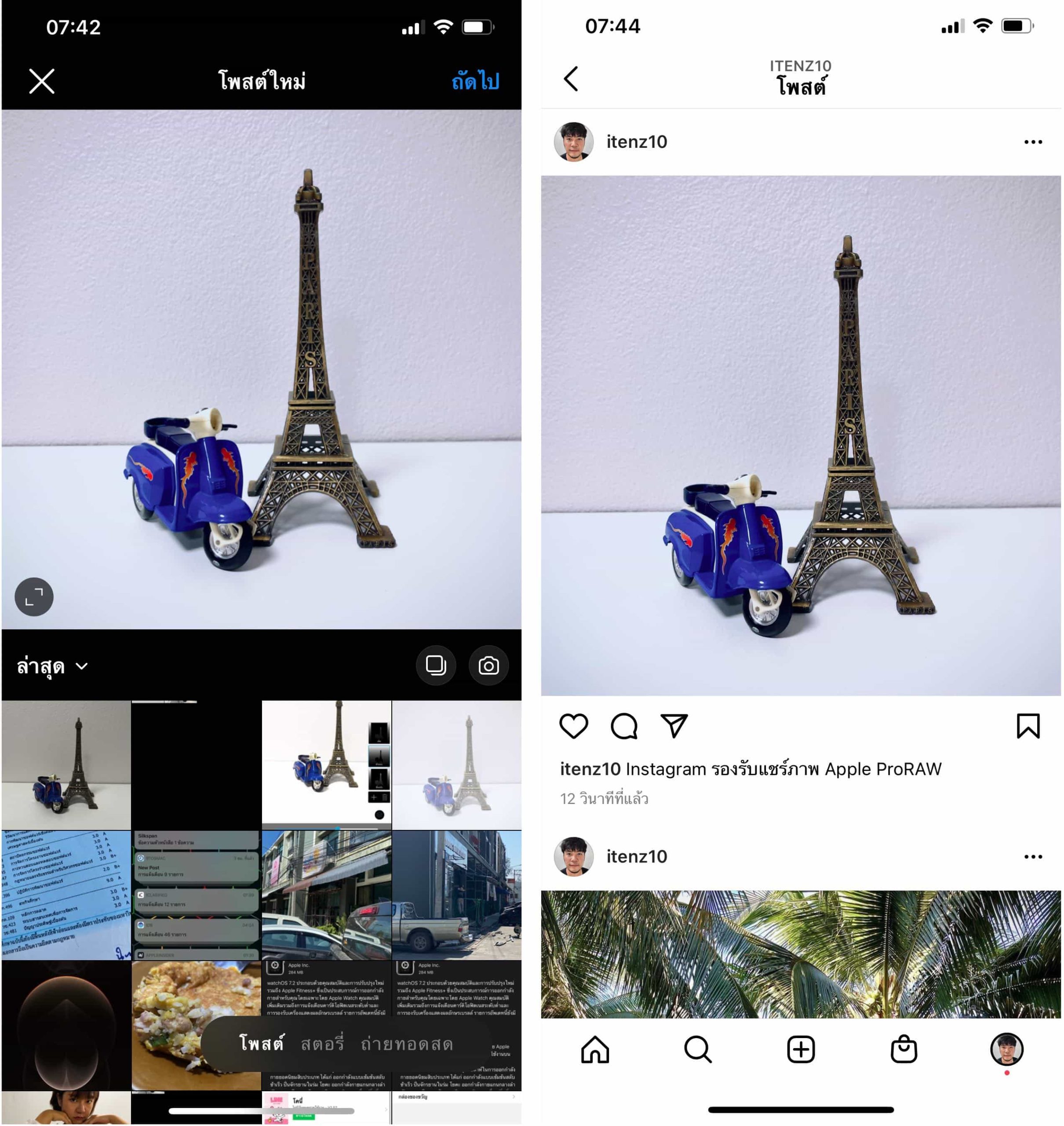The width and height of the screenshot is (1064, 1126).
Task: Comment on the Apple ProRAW post
Action: [x=624, y=725]
